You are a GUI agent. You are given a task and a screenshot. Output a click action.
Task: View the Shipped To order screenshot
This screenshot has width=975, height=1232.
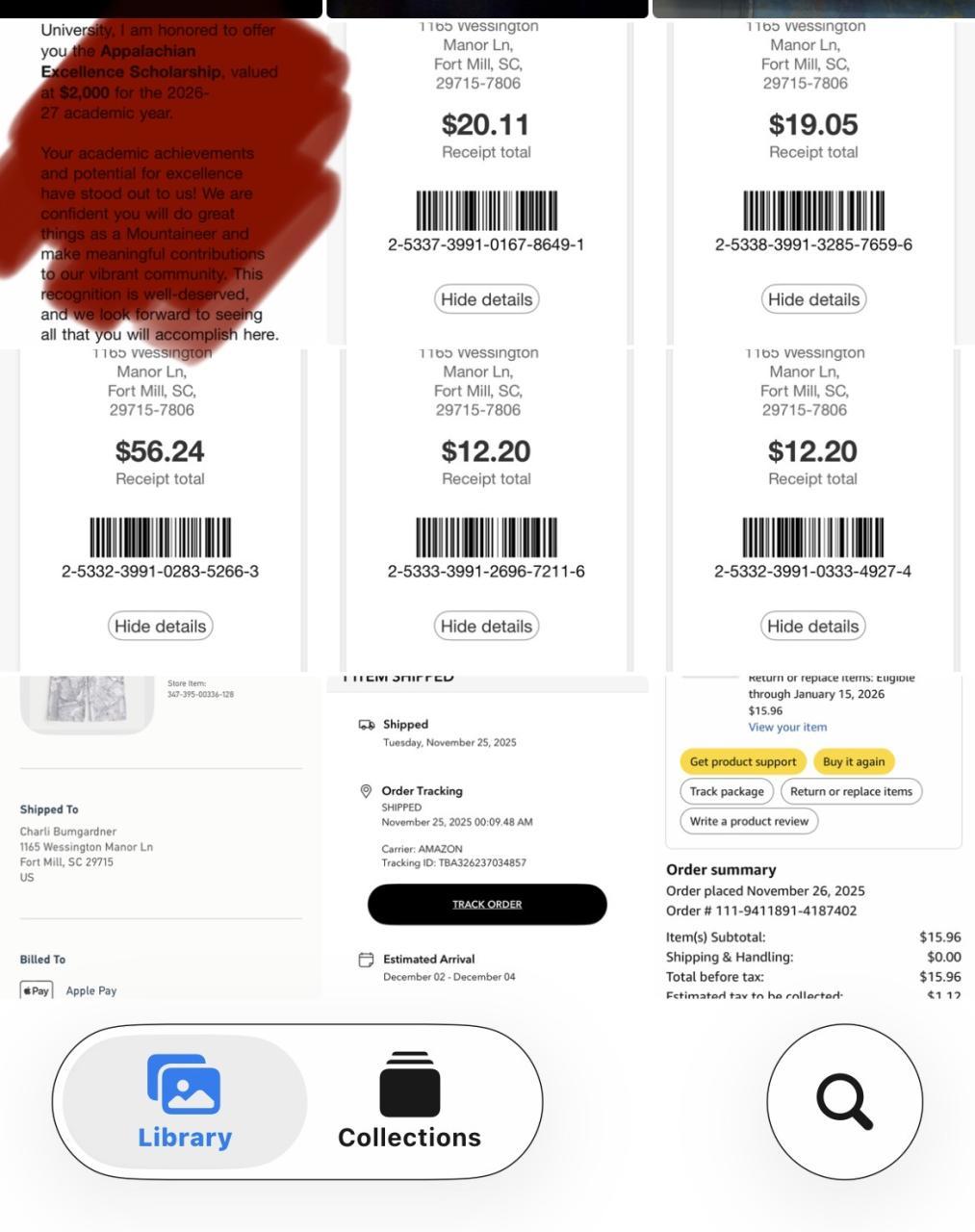coord(161,837)
